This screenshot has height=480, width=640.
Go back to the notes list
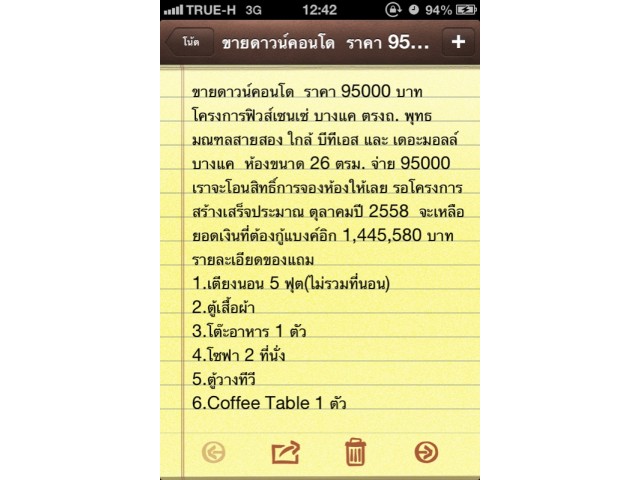coord(189,43)
